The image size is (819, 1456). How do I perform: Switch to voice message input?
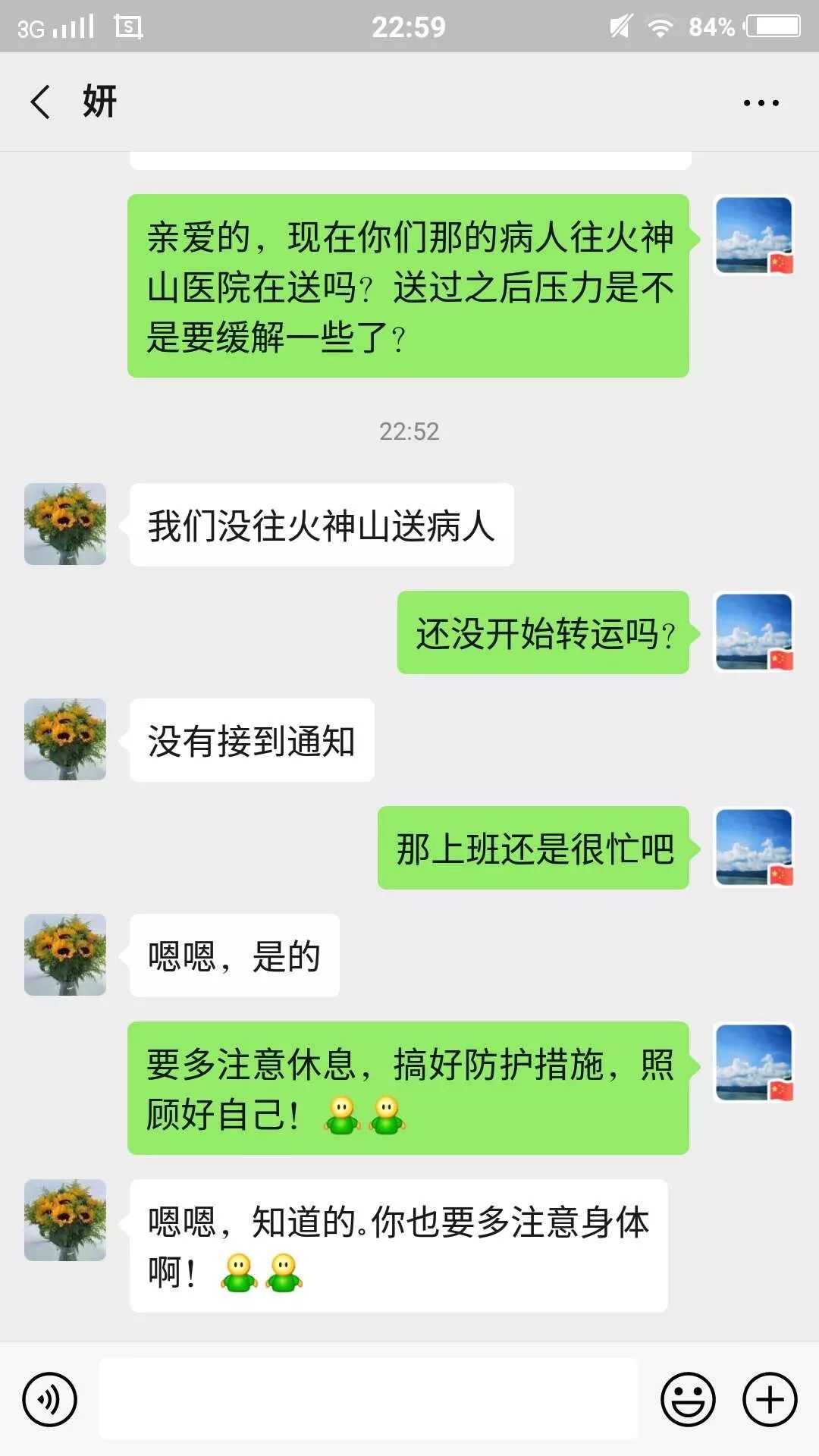(50, 1399)
